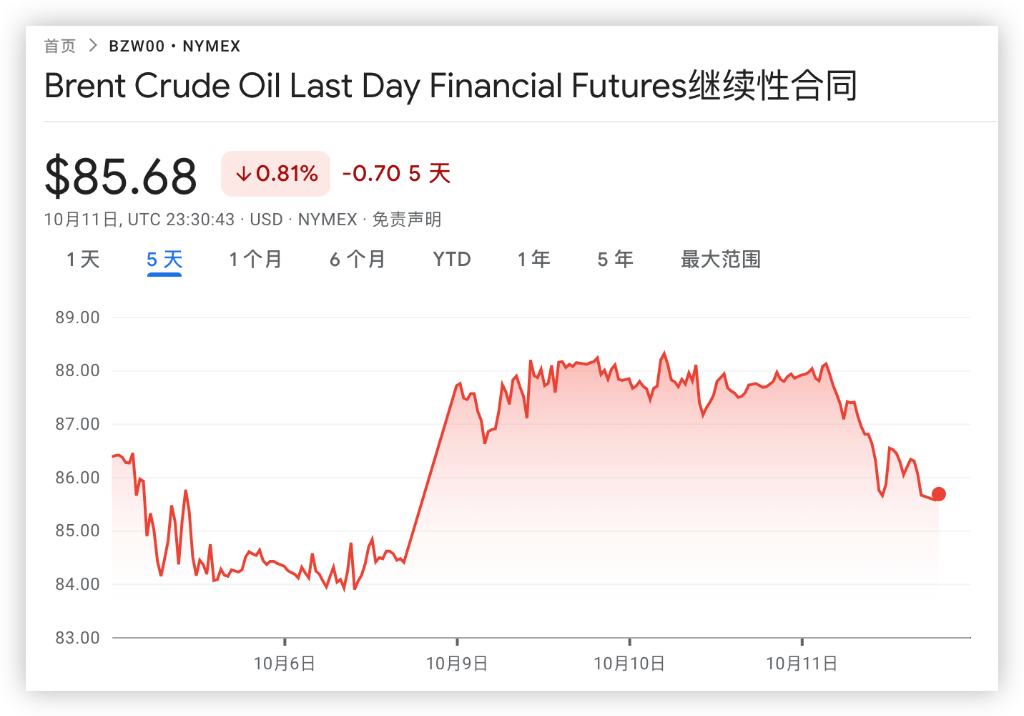Display the 5 年 price history
This screenshot has width=1024, height=716.
point(615,260)
